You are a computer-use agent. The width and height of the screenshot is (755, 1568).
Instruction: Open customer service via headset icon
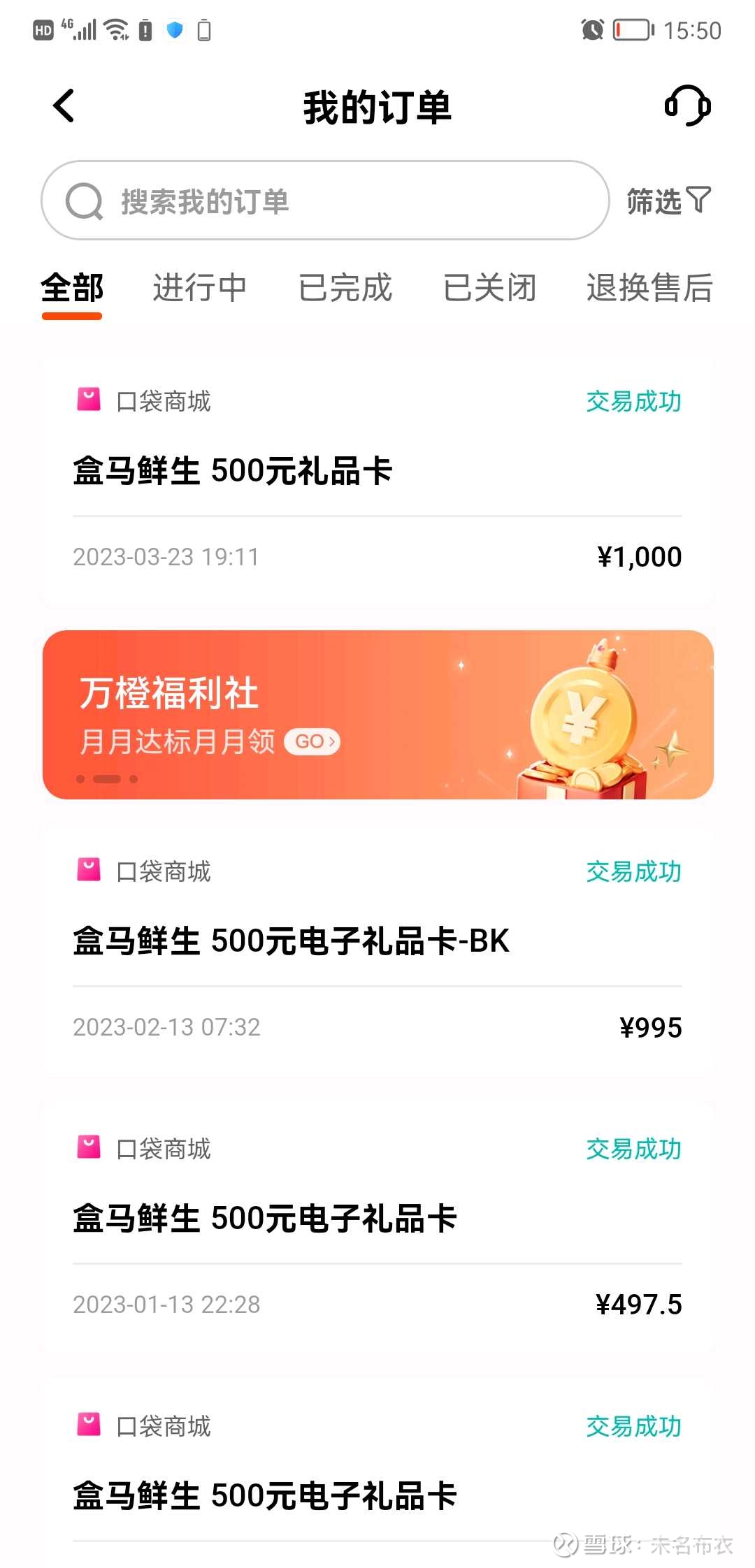click(x=689, y=106)
